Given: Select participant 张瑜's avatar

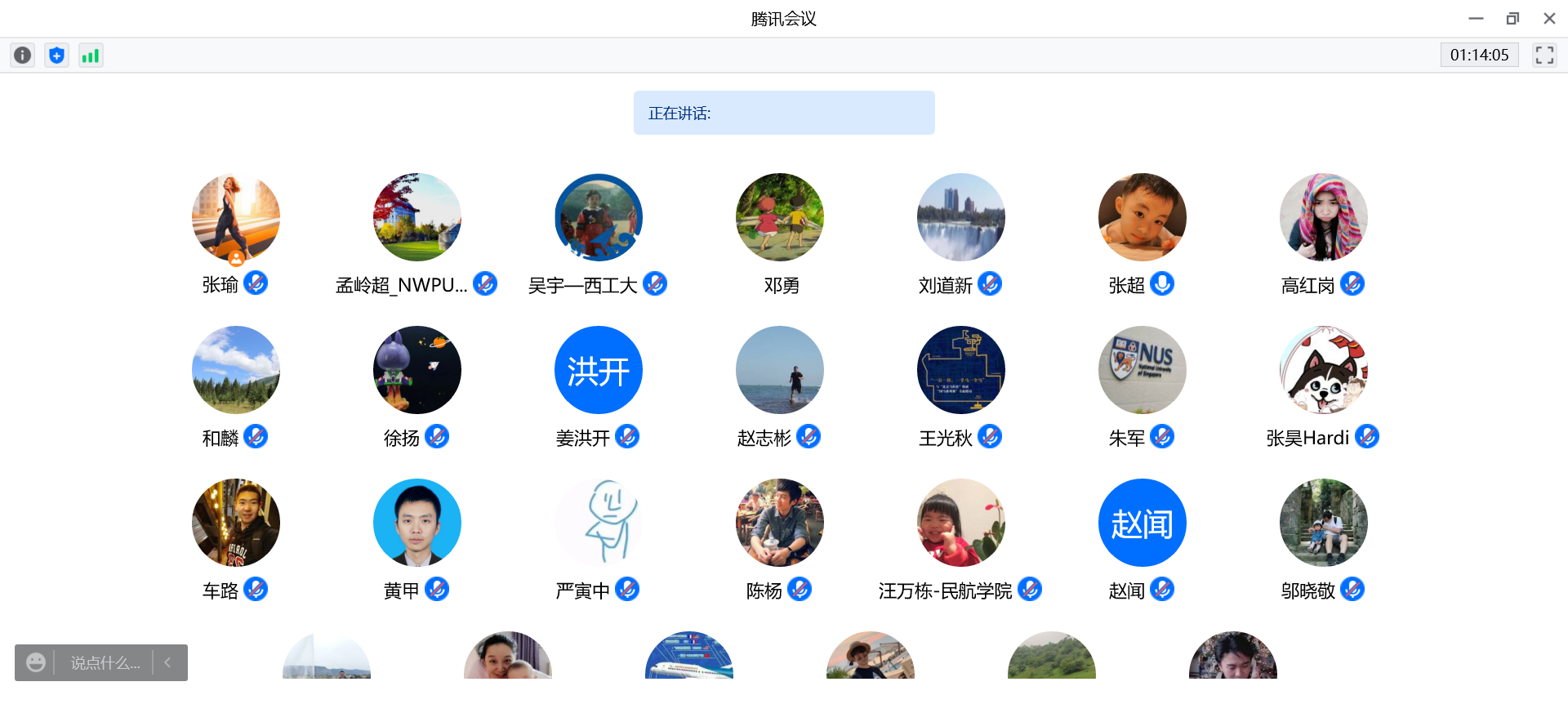Looking at the screenshot, I should tap(236, 217).
